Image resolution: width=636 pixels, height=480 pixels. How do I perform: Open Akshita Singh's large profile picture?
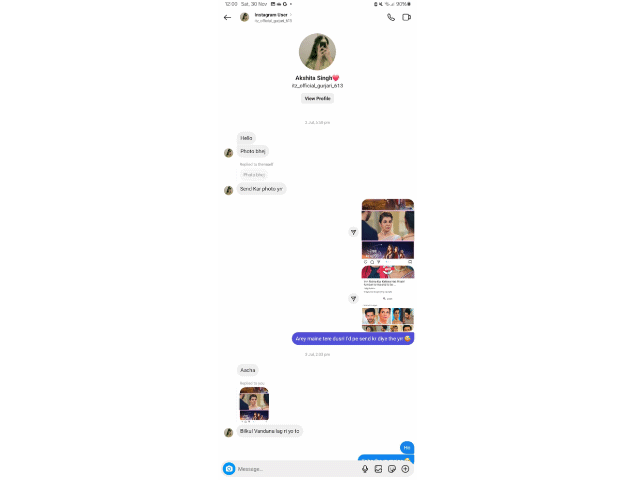point(317,52)
